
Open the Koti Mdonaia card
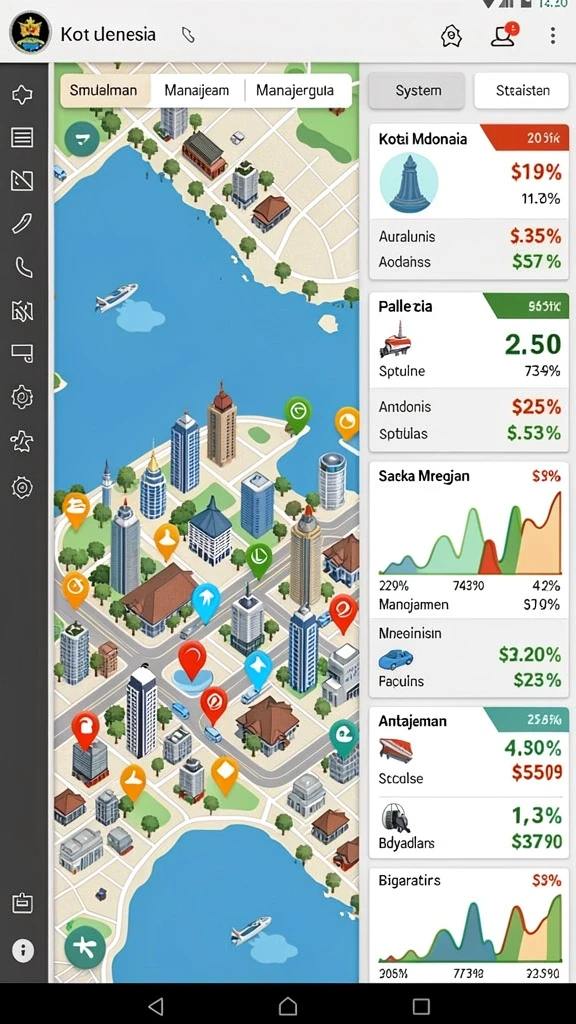point(469,202)
